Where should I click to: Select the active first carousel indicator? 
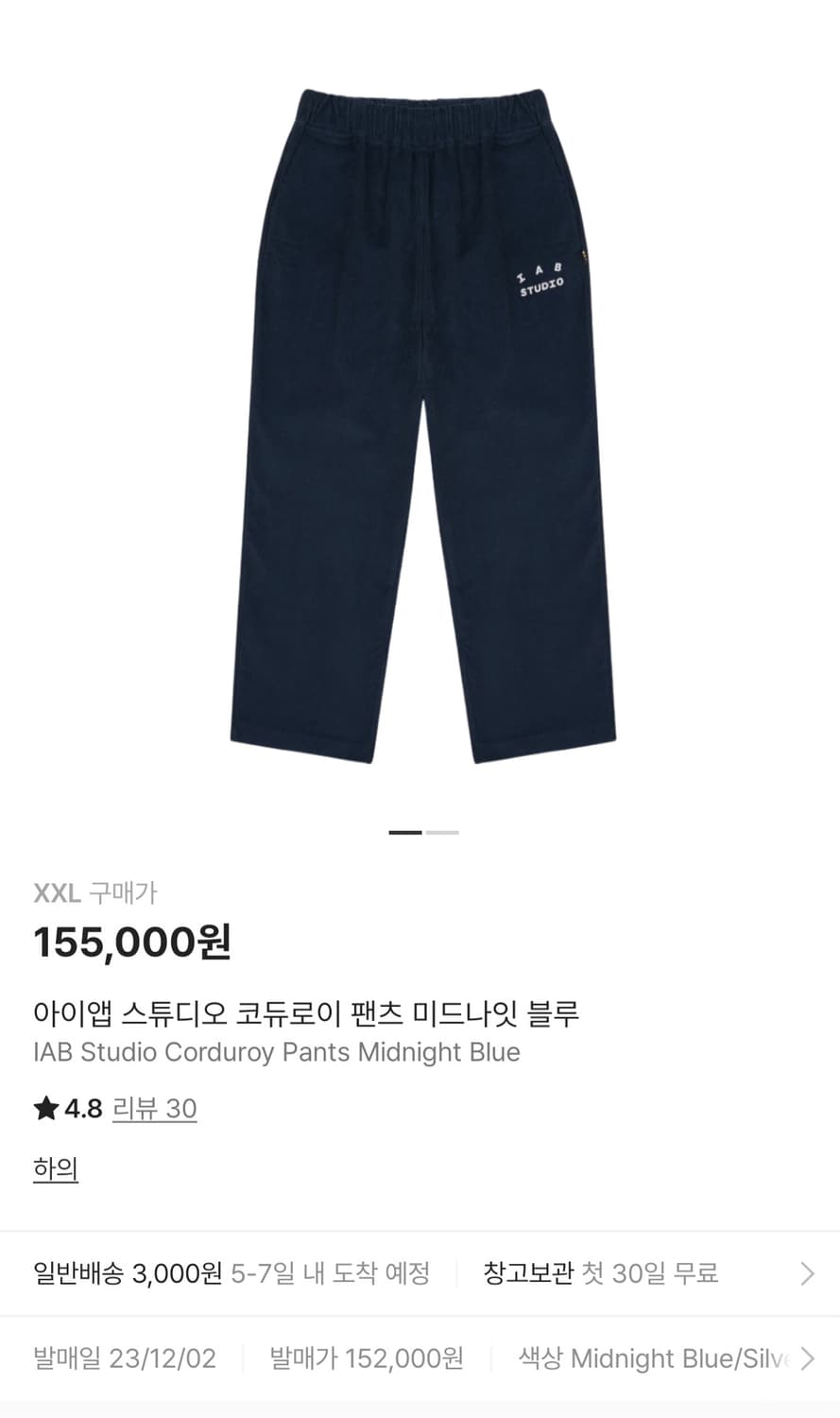[x=407, y=832]
